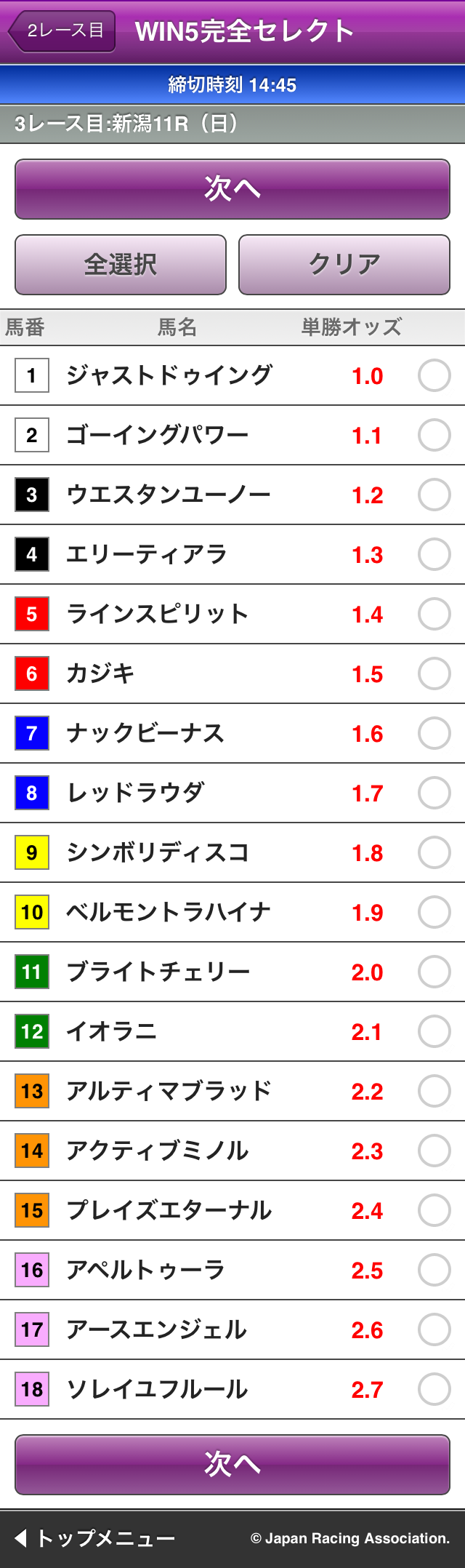Tap 全選択 to select all horses
This screenshot has width=465, height=1568.
pyautogui.click(x=121, y=265)
